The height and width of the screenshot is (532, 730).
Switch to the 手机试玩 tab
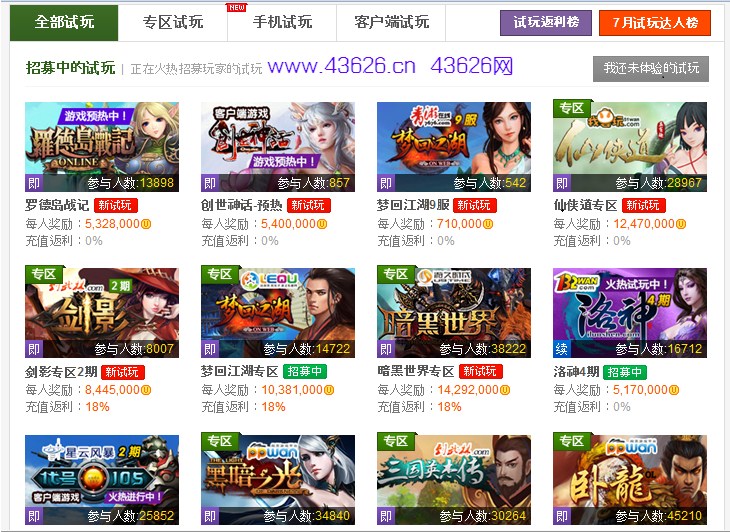tap(281, 22)
